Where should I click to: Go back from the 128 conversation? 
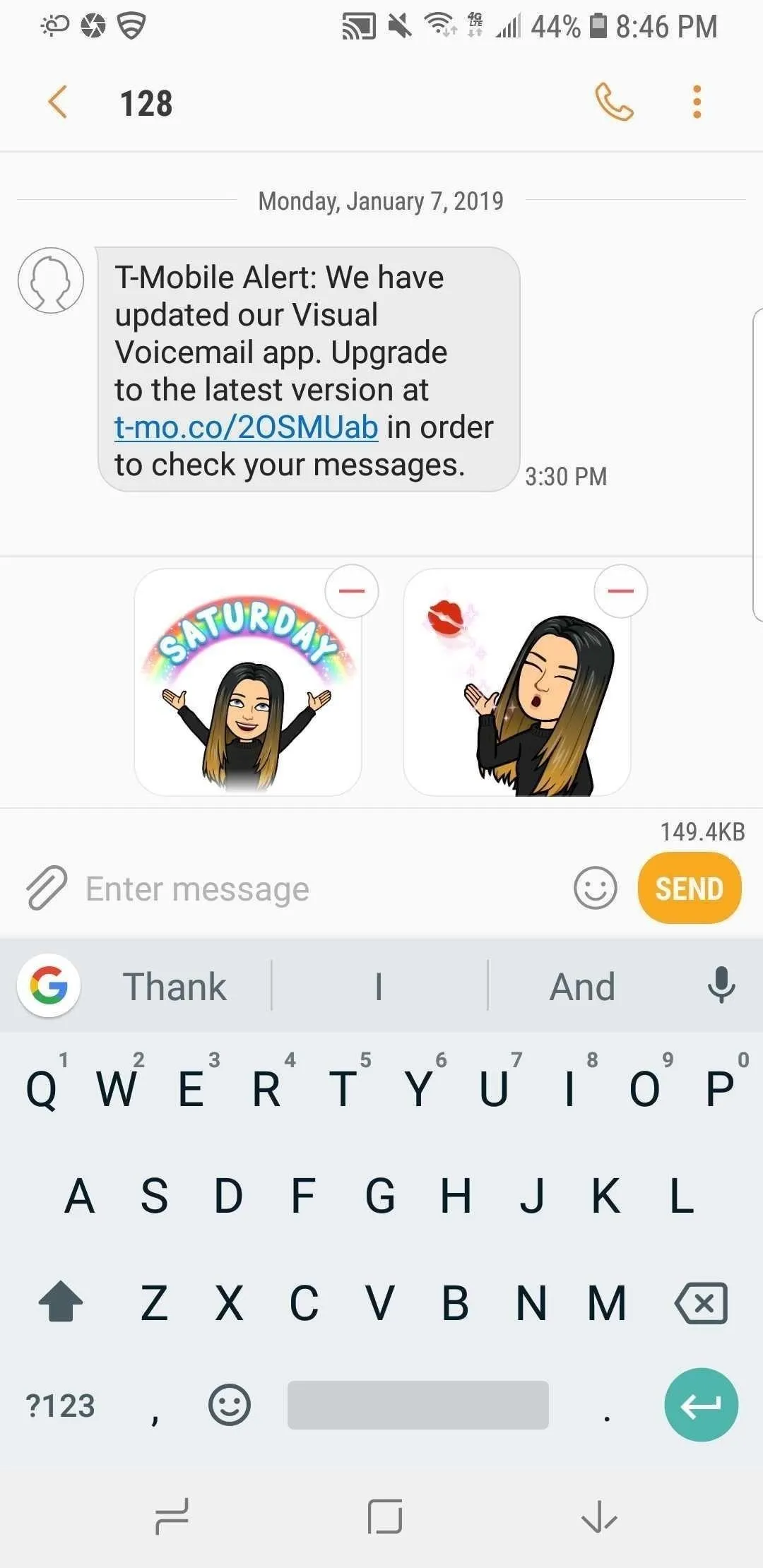(58, 102)
